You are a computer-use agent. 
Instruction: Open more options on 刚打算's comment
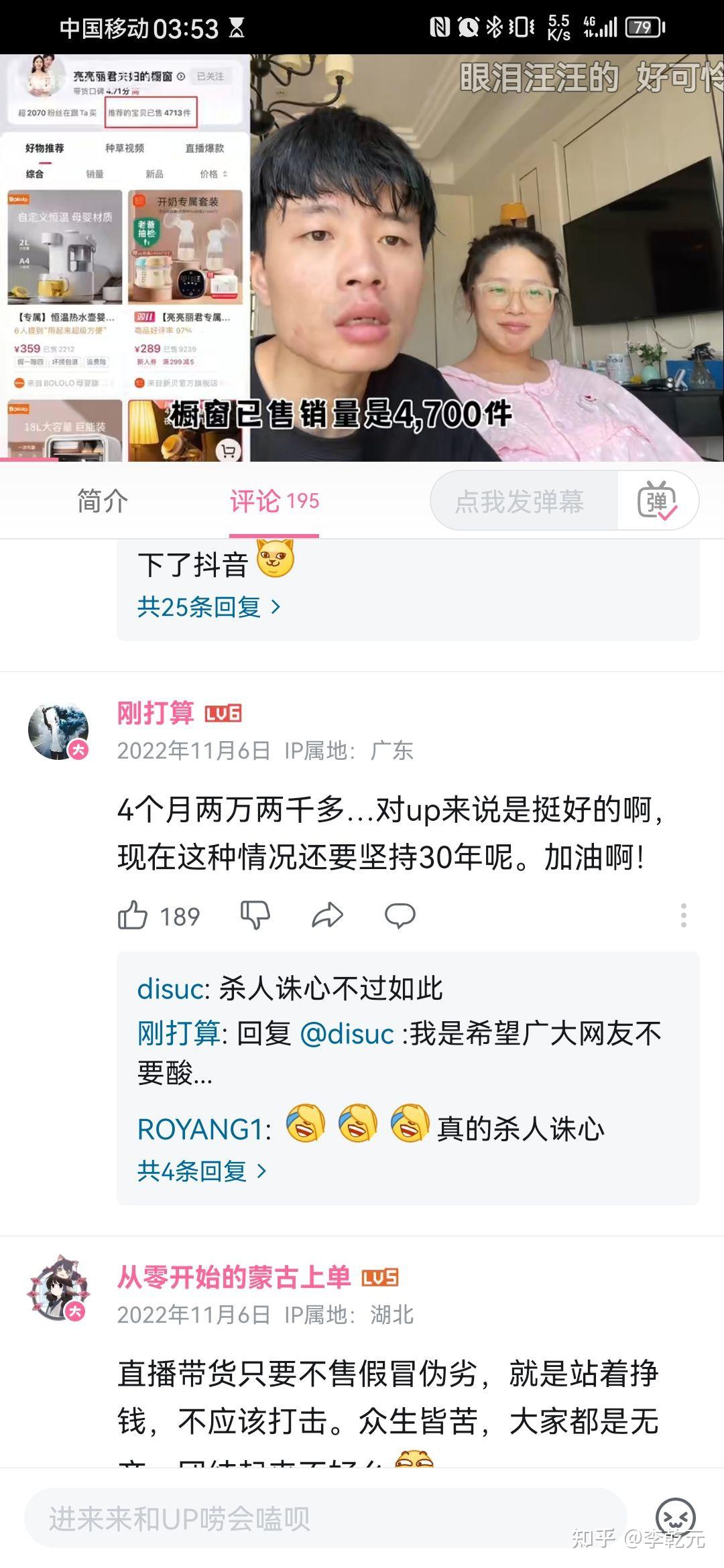tap(683, 915)
